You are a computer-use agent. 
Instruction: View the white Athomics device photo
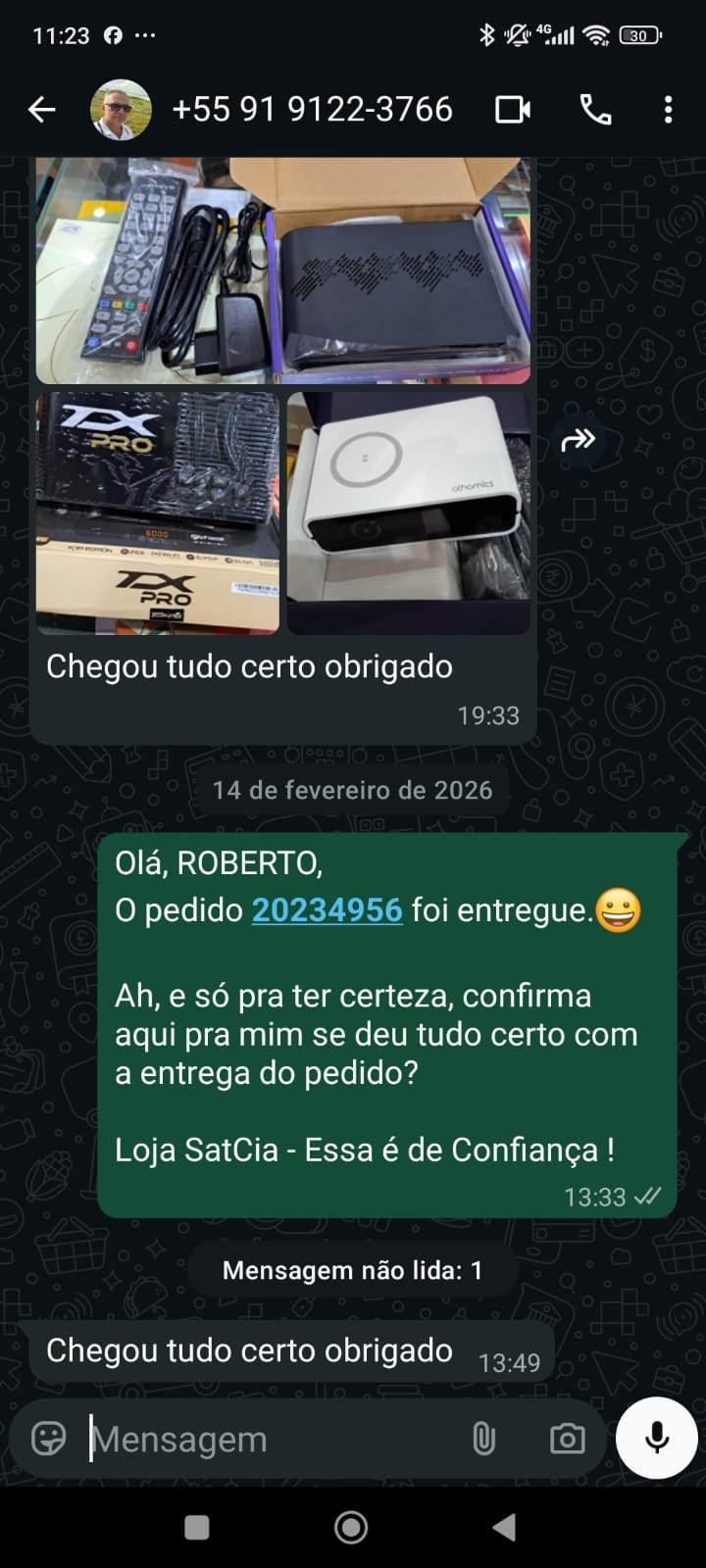point(409,513)
